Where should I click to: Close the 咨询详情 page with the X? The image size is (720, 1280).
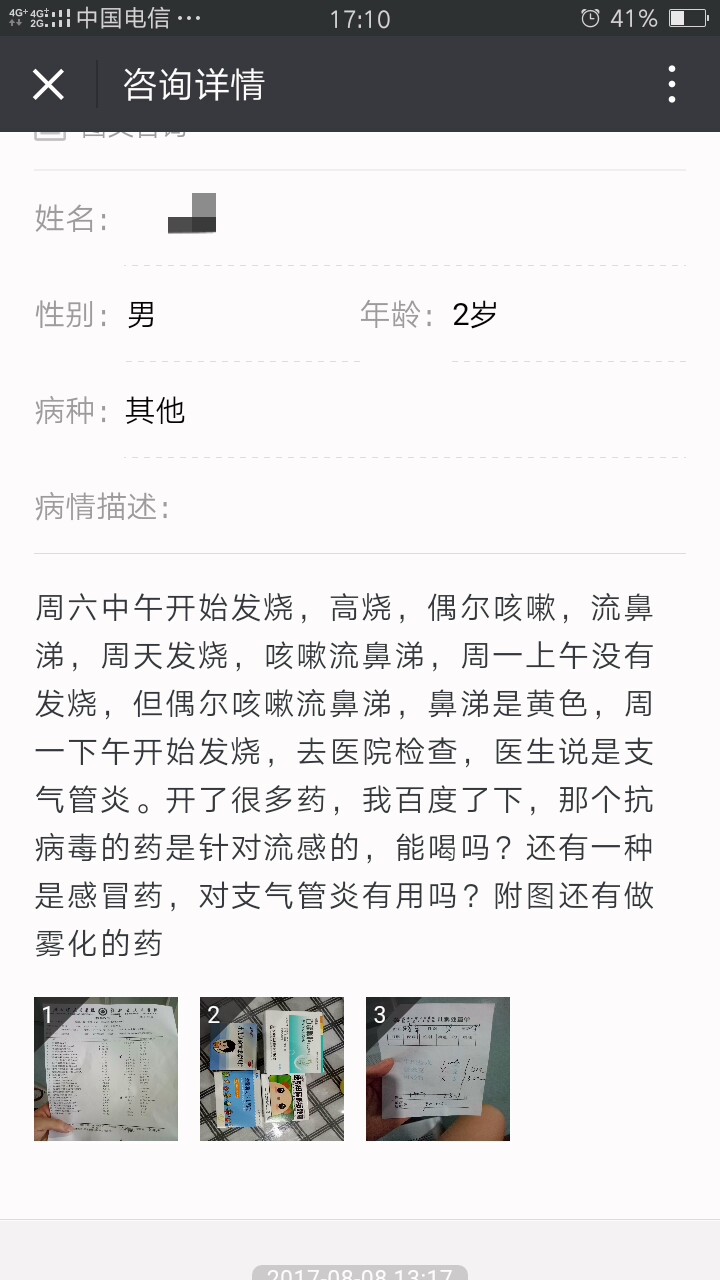pyautogui.click(x=47, y=85)
